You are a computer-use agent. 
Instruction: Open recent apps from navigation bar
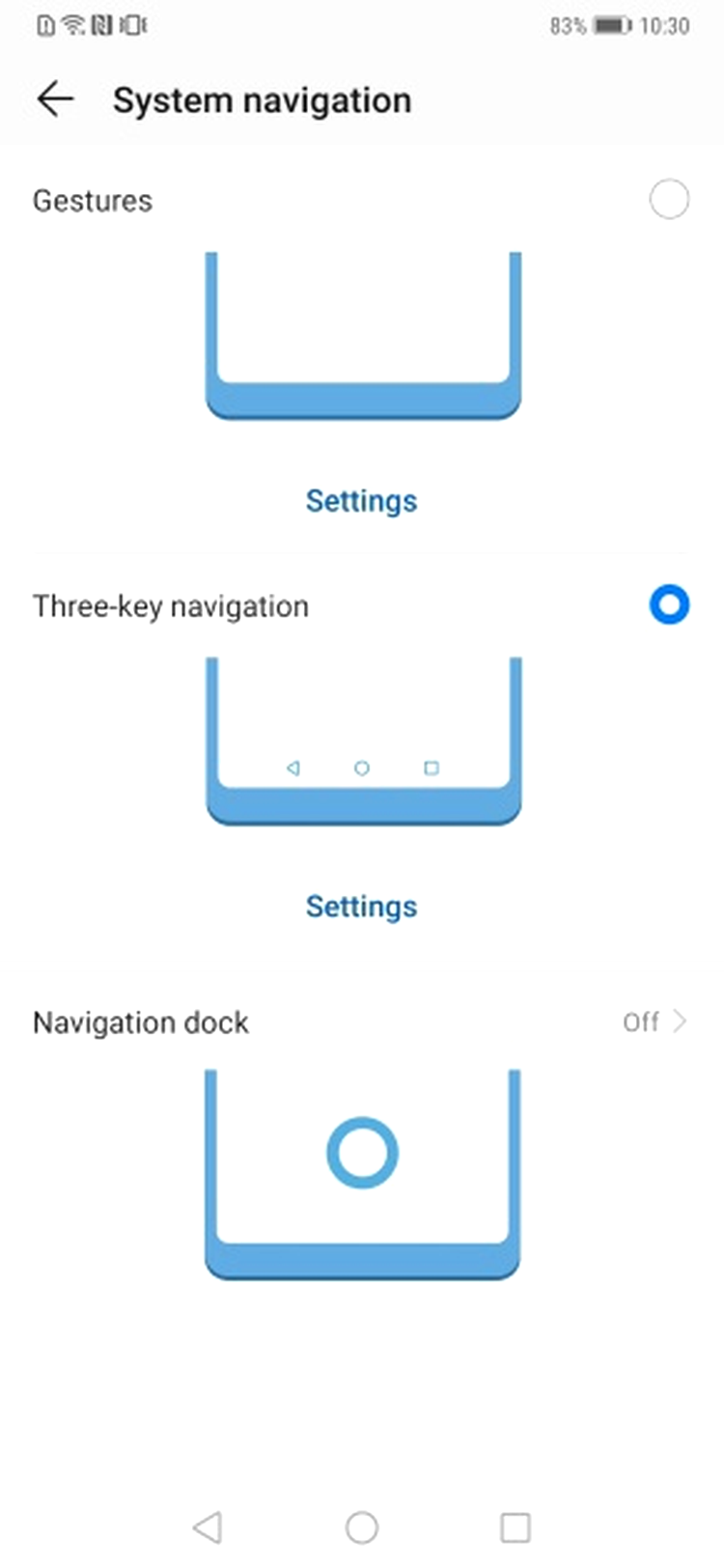515,1527
